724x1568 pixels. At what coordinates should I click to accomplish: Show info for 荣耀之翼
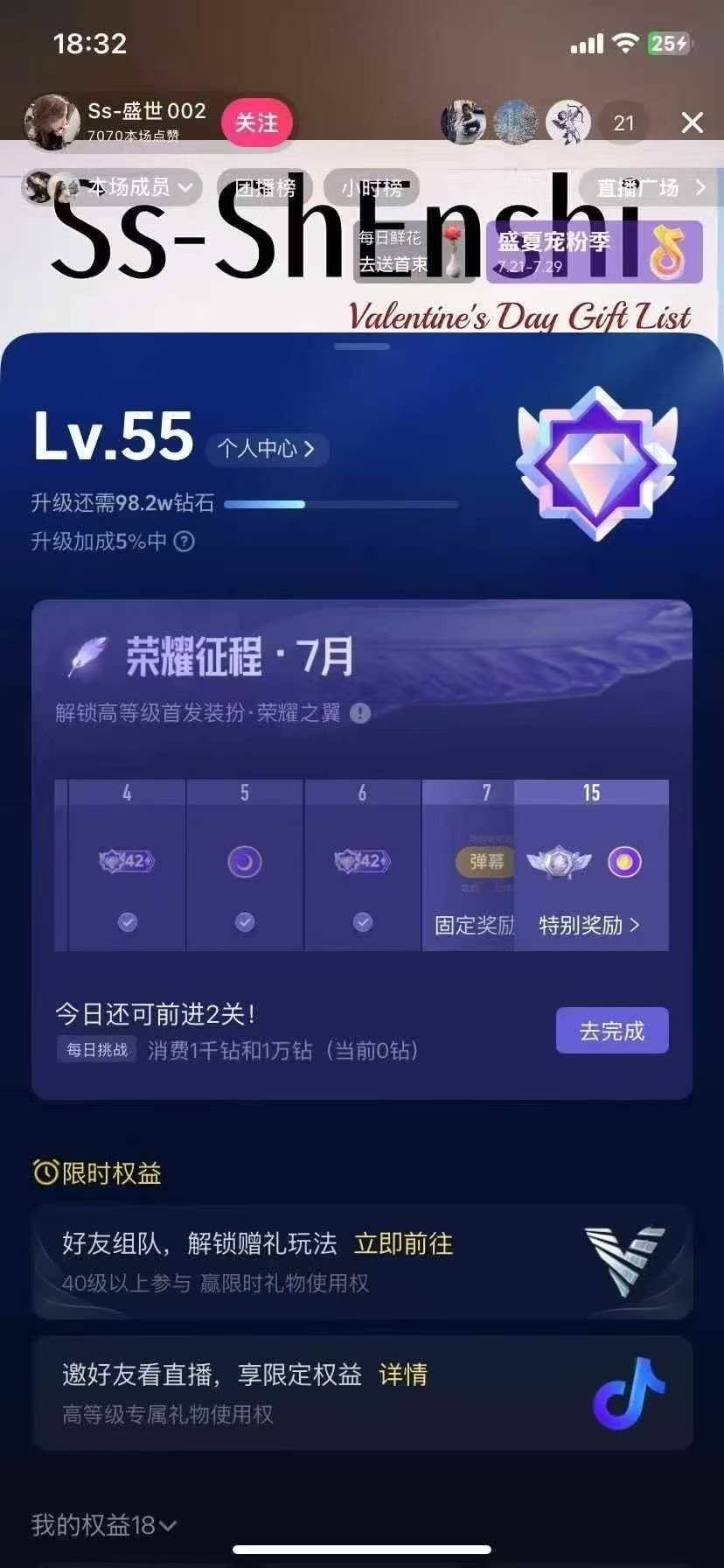pyautogui.click(x=360, y=713)
